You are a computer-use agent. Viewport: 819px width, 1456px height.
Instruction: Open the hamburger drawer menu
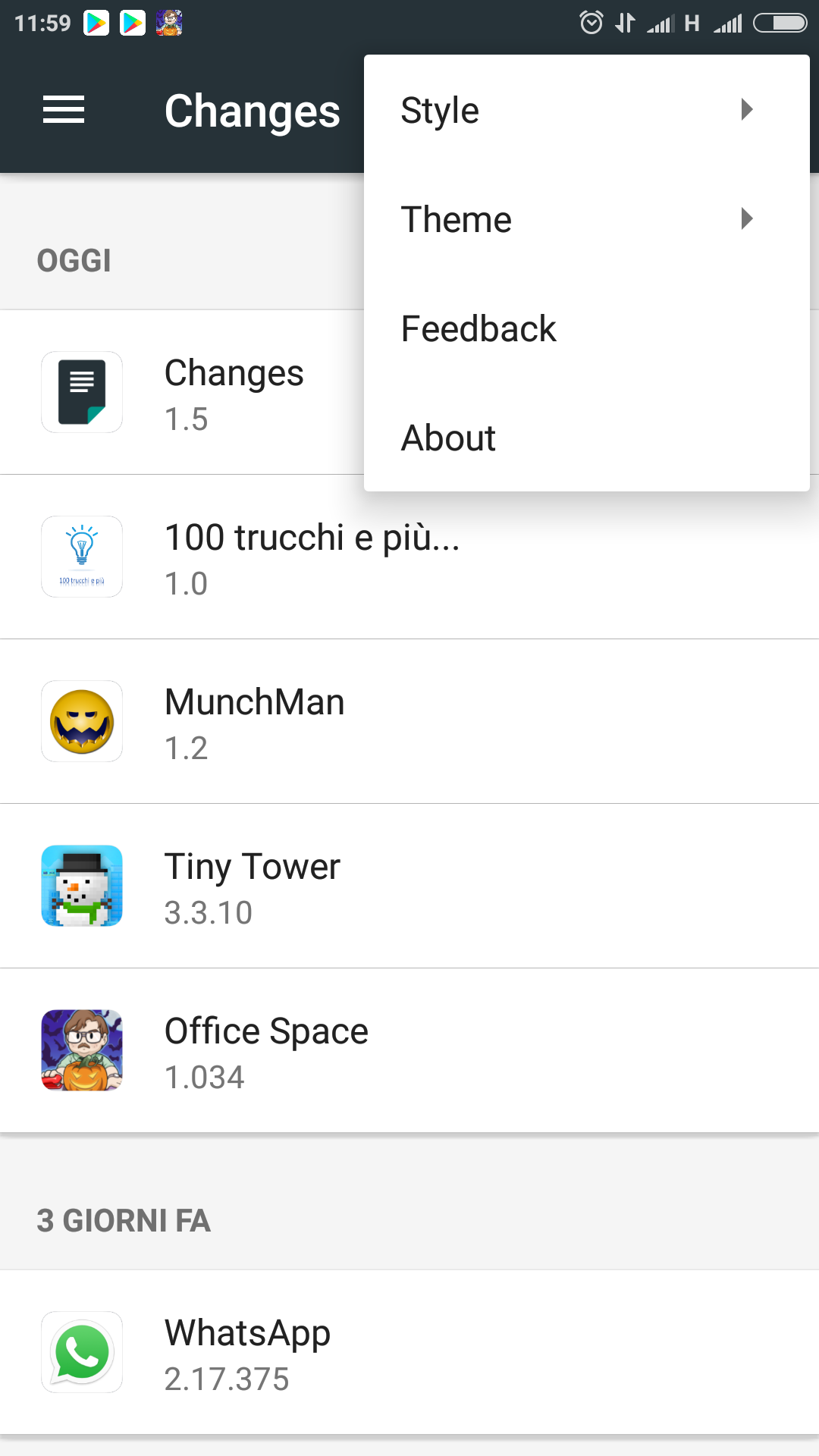coord(64,110)
